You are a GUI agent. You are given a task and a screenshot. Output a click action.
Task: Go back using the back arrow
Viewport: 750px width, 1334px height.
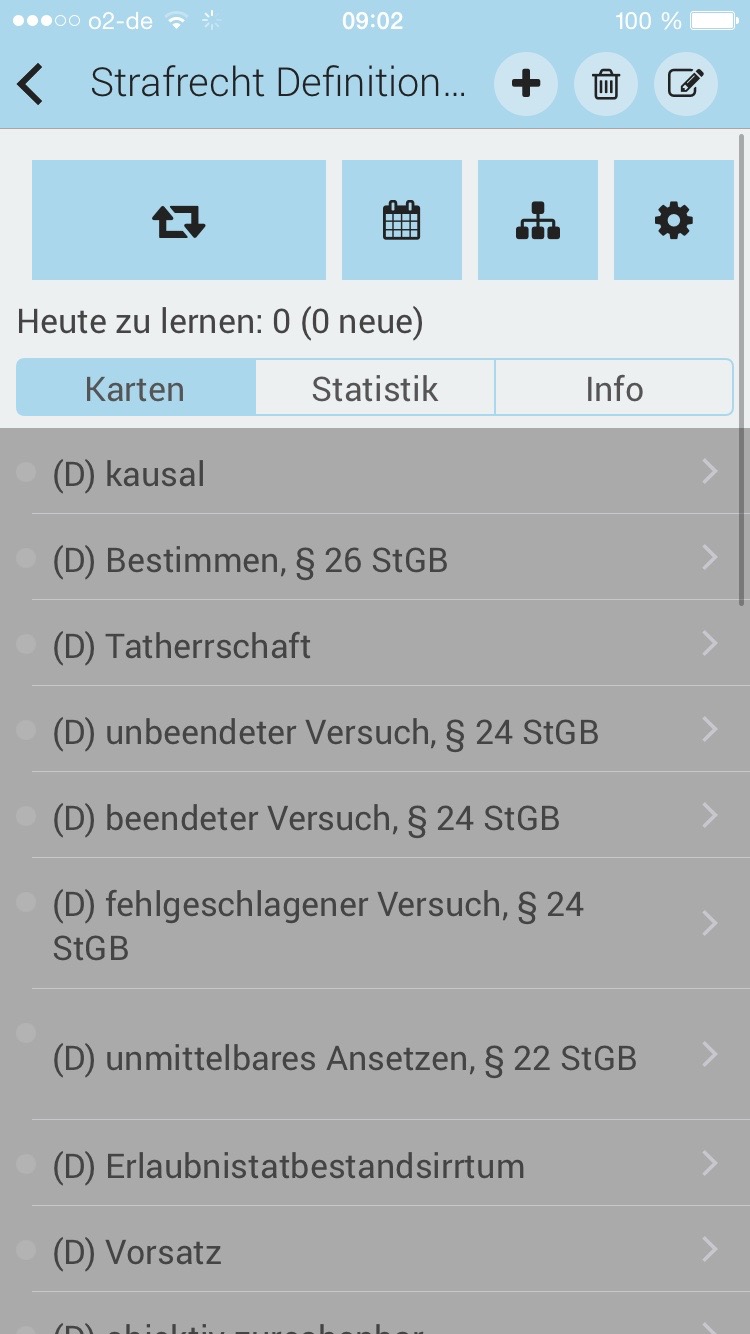(x=32, y=84)
